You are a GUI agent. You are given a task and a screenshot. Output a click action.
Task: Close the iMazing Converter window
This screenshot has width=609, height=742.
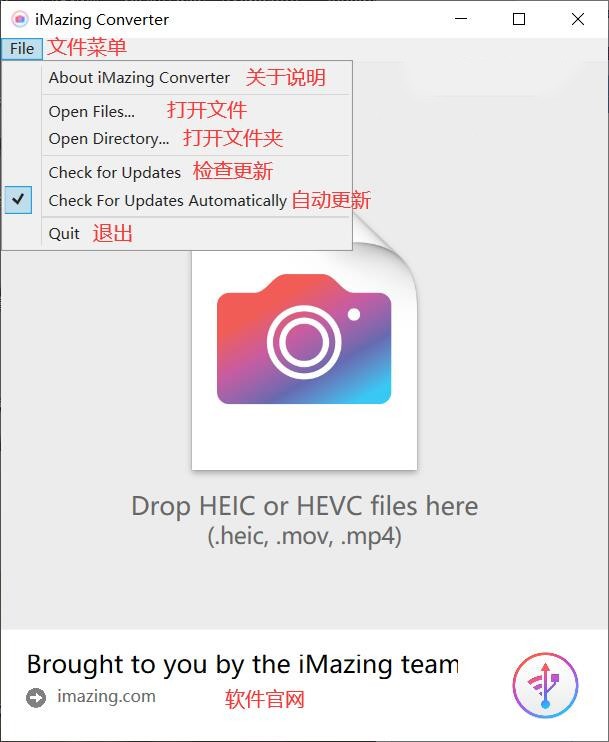point(578,19)
